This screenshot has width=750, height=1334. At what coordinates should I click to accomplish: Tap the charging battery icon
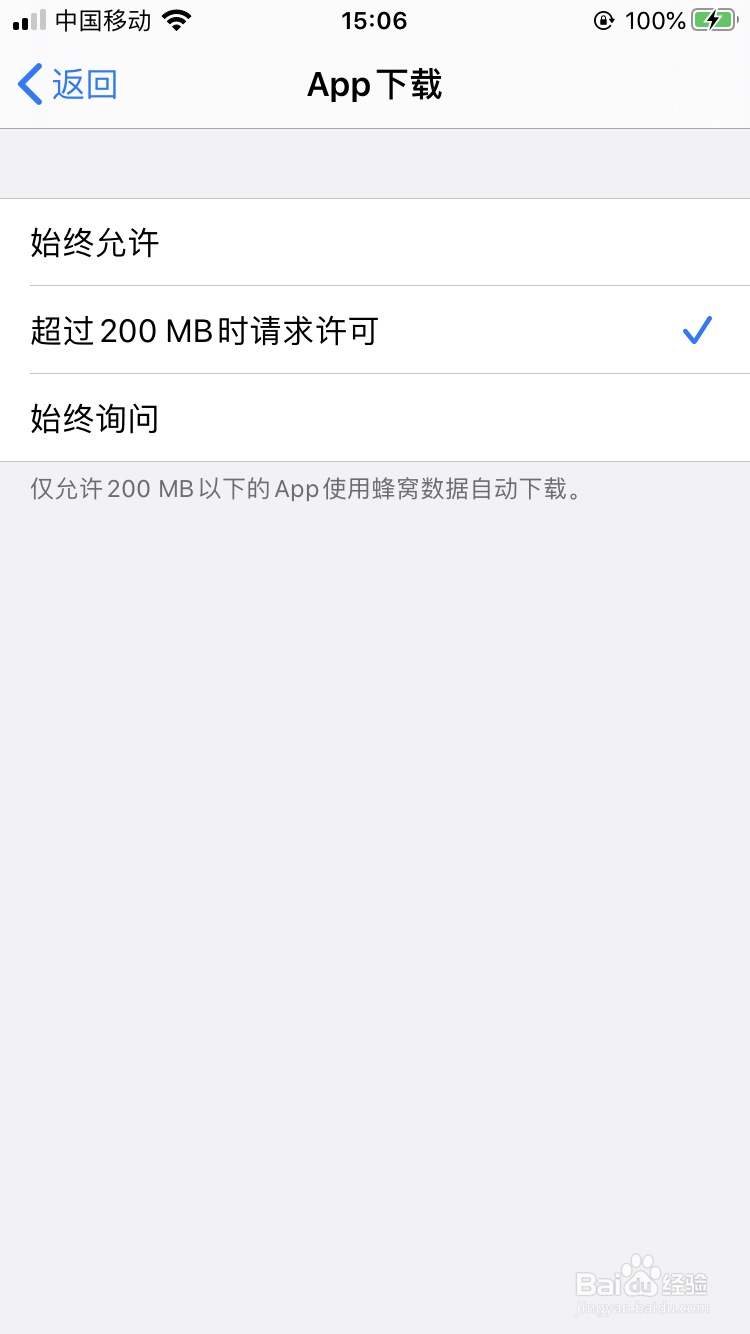(713, 18)
